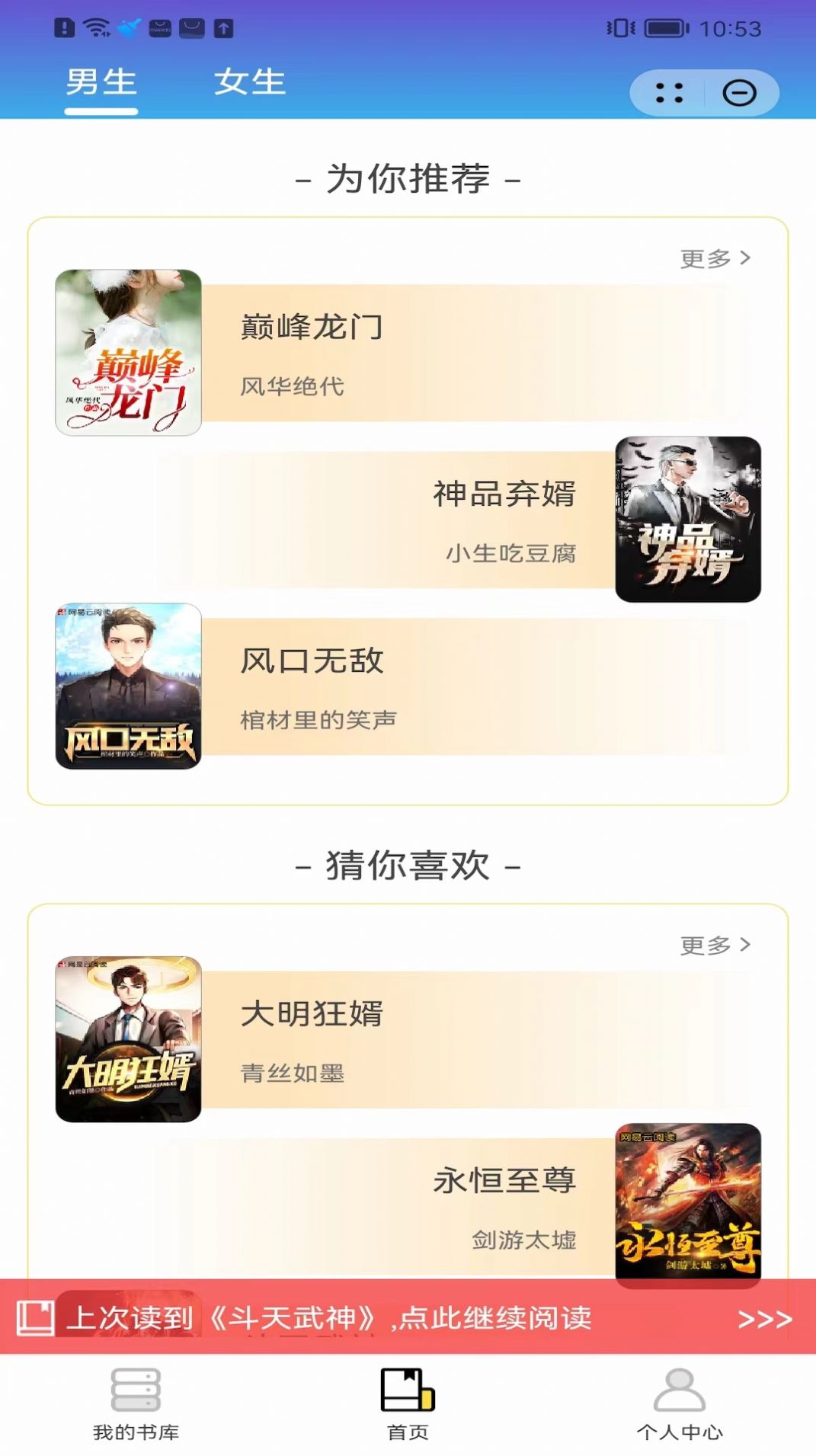
Task: Close the mini-program with the circle icon
Action: (x=739, y=93)
